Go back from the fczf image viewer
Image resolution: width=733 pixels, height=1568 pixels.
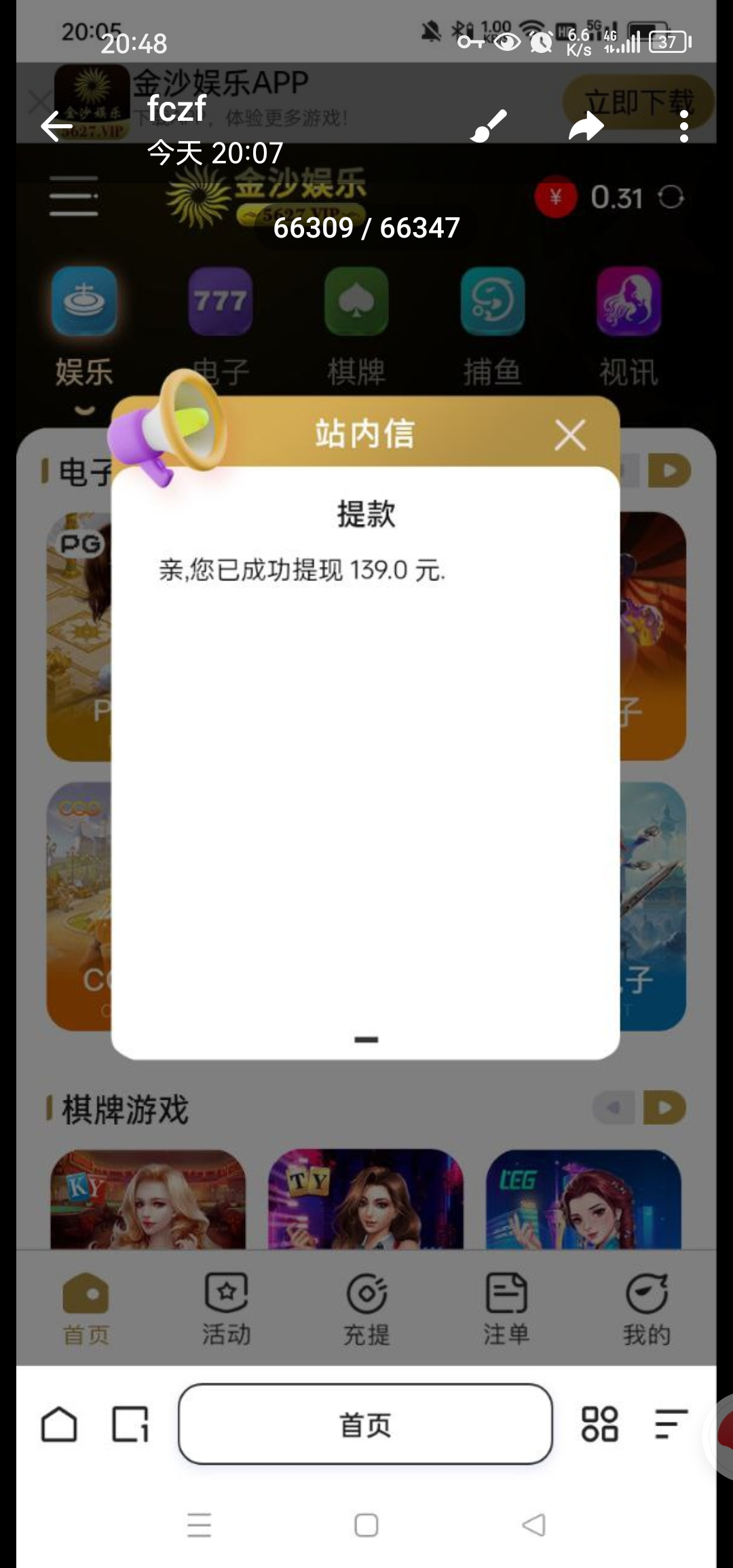(56, 126)
